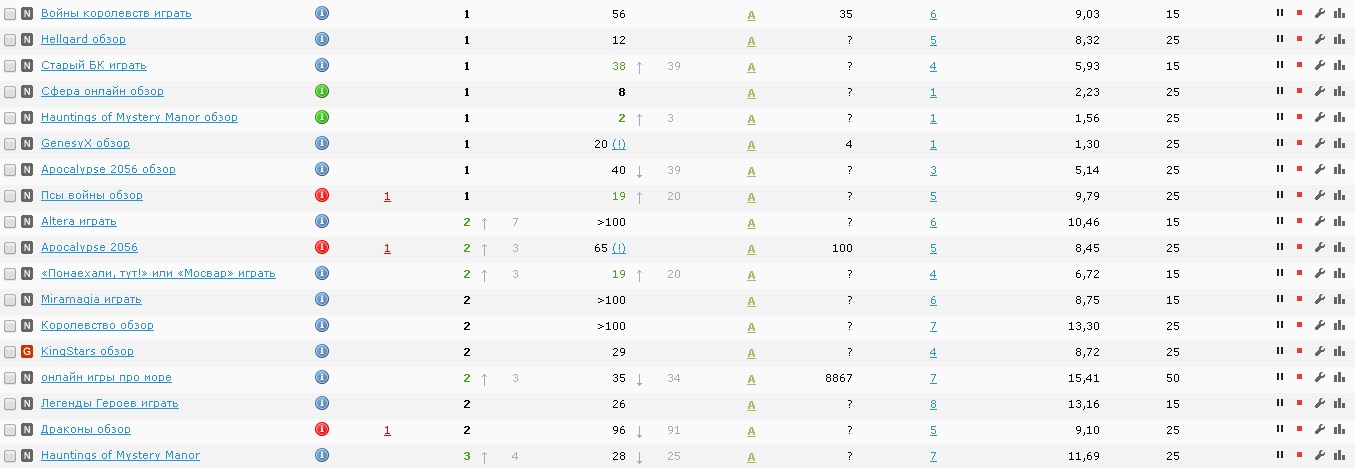Viewport: 1362px width, 468px height.
Task: Open the A link for «Понаехали, тут!» row
Action: pyautogui.click(x=751, y=274)
